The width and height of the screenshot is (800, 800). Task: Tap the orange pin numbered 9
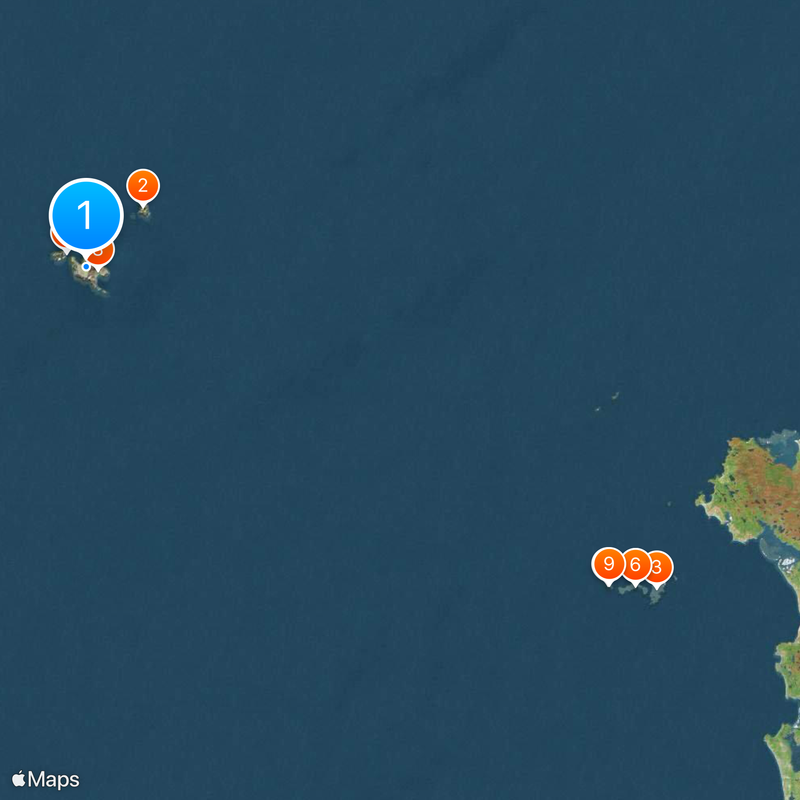608,564
